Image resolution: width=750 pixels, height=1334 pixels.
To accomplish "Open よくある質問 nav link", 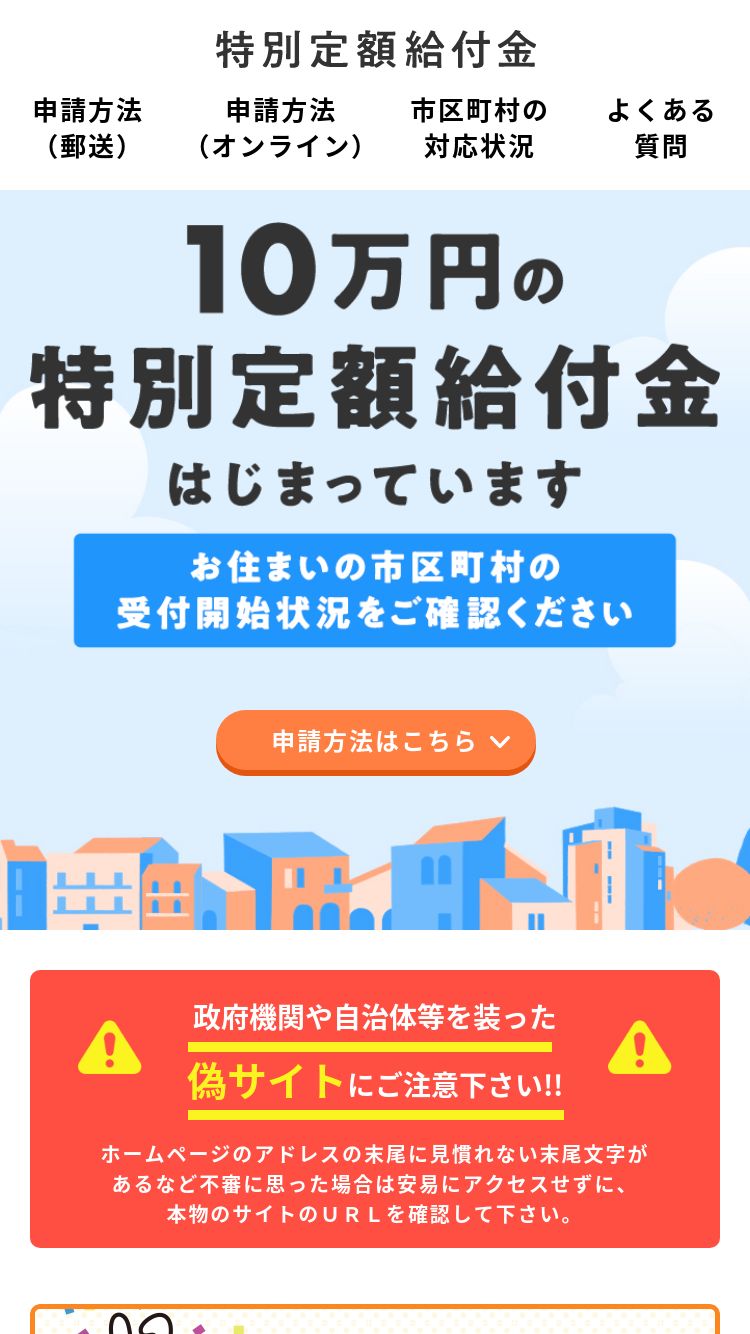I will 661,128.
